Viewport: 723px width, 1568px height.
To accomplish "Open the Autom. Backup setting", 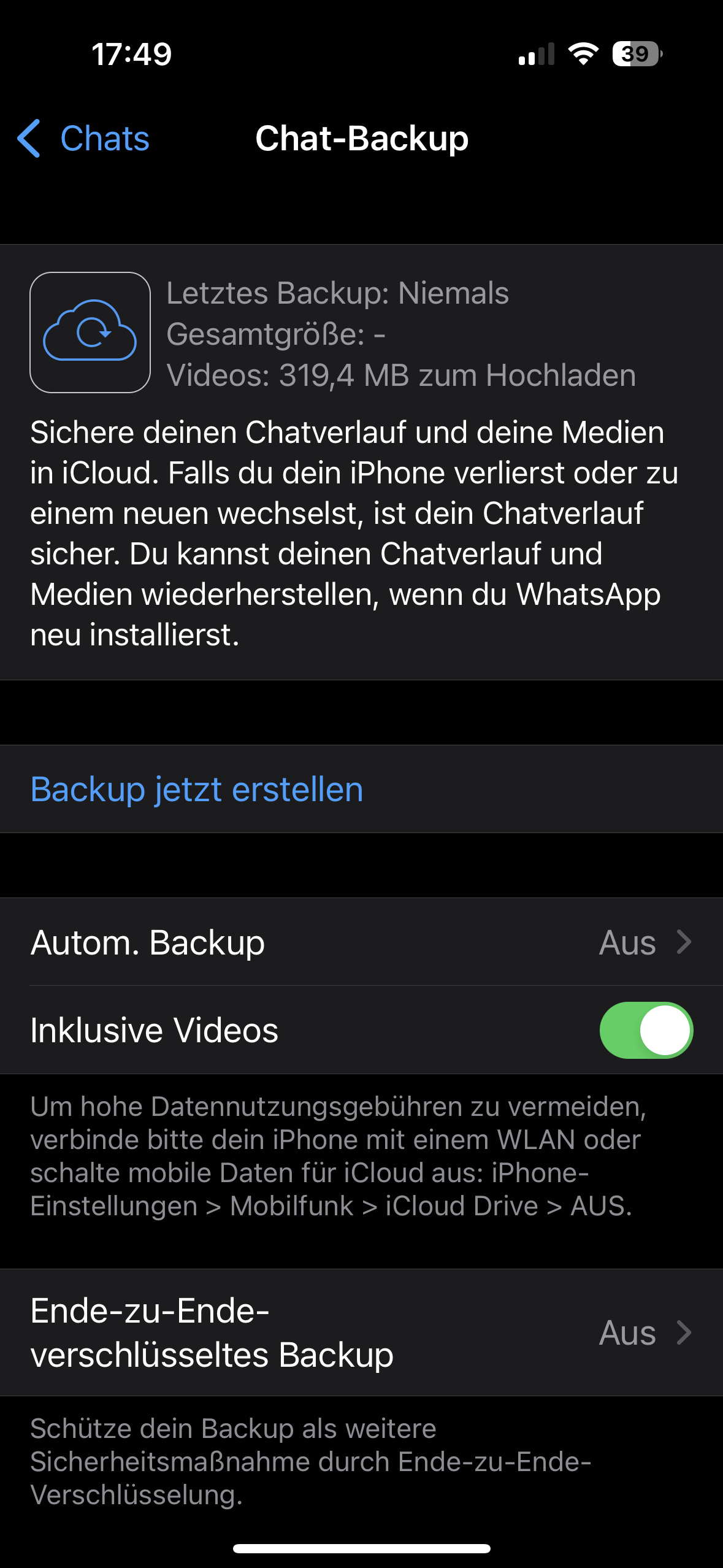I will pyautogui.click(x=361, y=942).
